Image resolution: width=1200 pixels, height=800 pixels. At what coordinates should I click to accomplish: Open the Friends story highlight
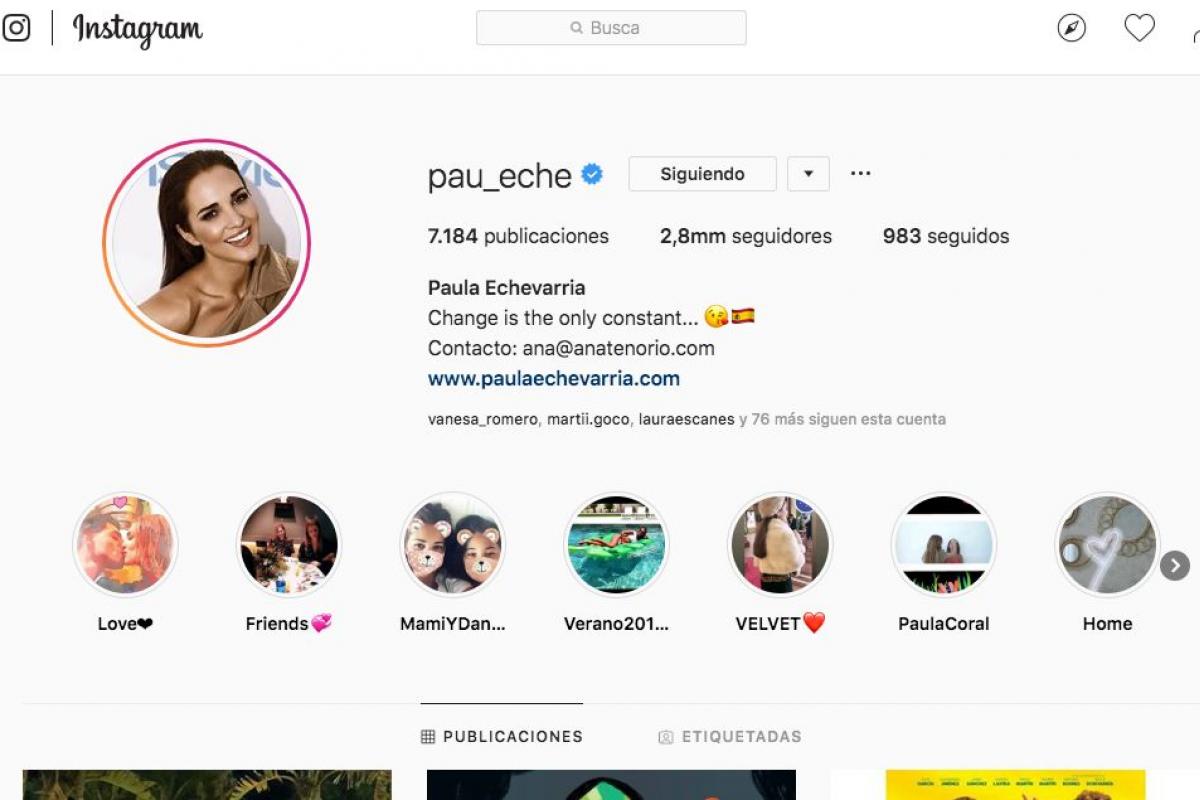tap(289, 545)
